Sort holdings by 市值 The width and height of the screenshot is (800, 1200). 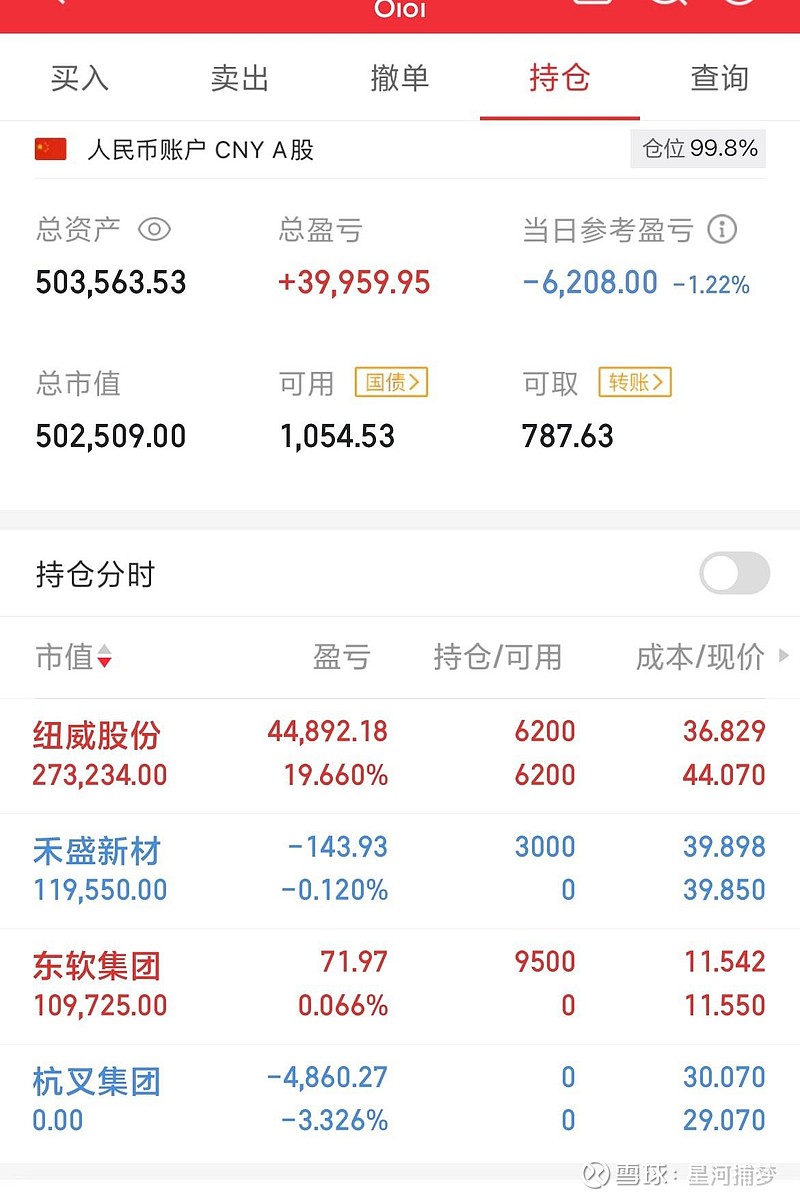click(74, 657)
